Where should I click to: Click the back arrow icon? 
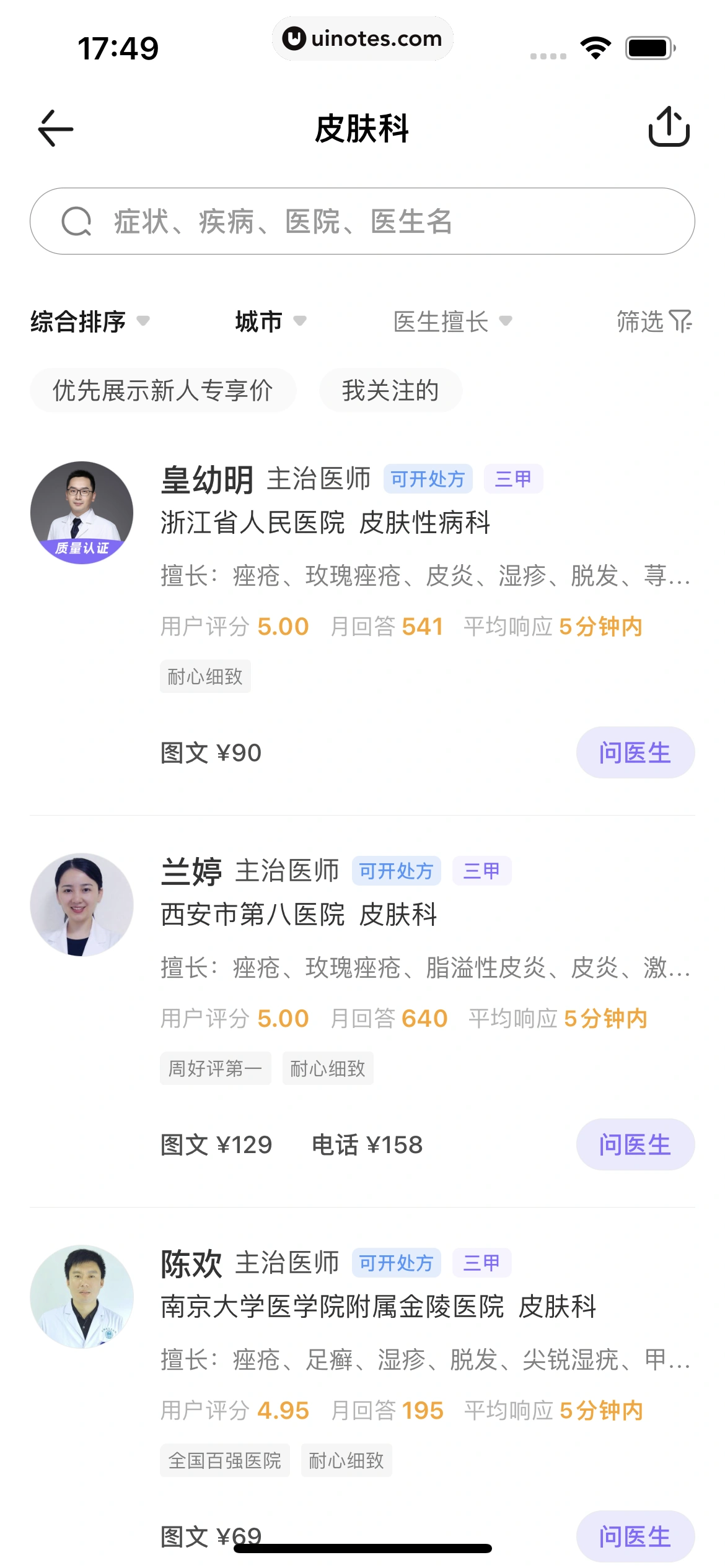pos(55,128)
